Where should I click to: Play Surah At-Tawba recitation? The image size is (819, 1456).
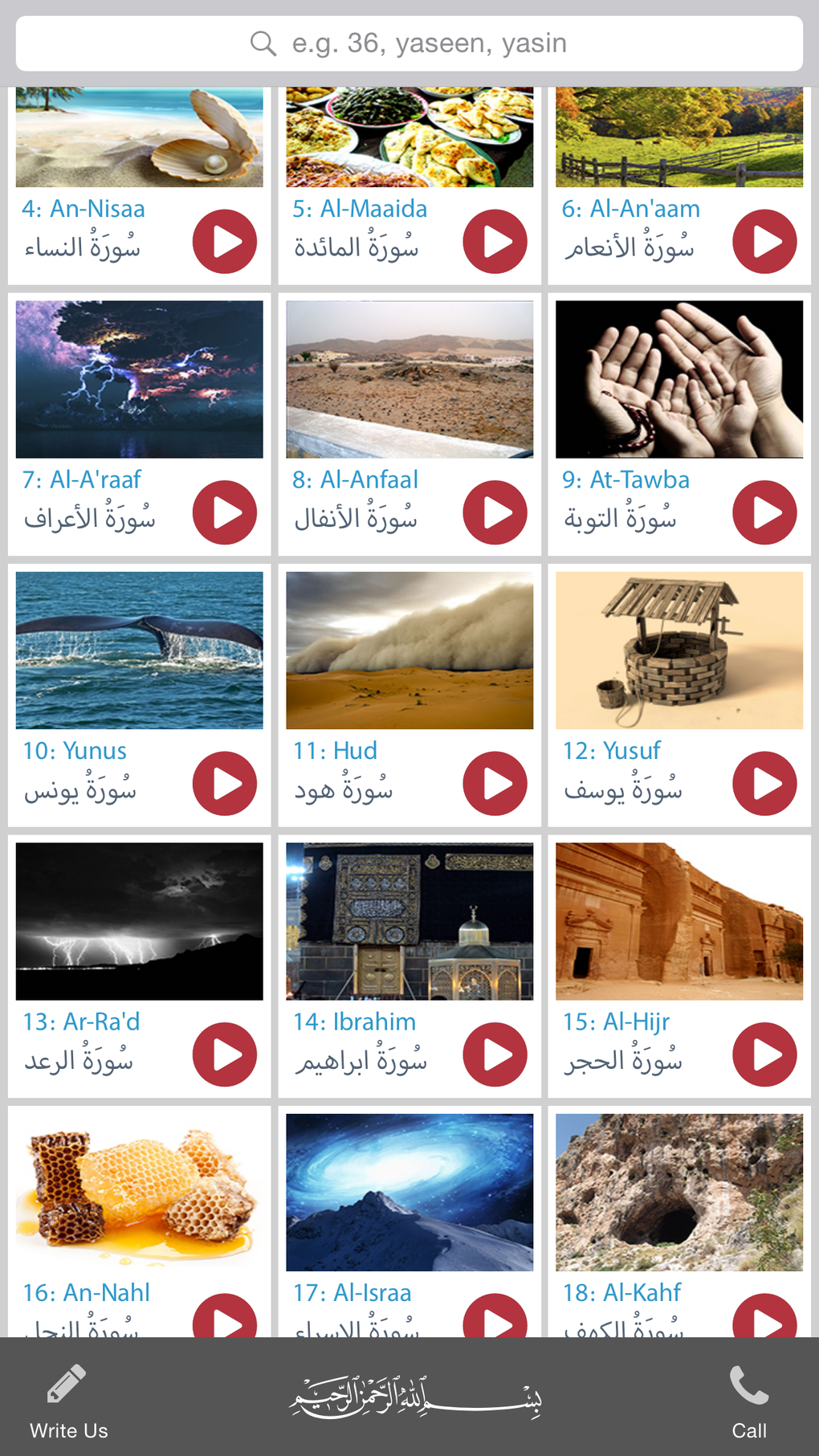pyautogui.click(x=765, y=512)
